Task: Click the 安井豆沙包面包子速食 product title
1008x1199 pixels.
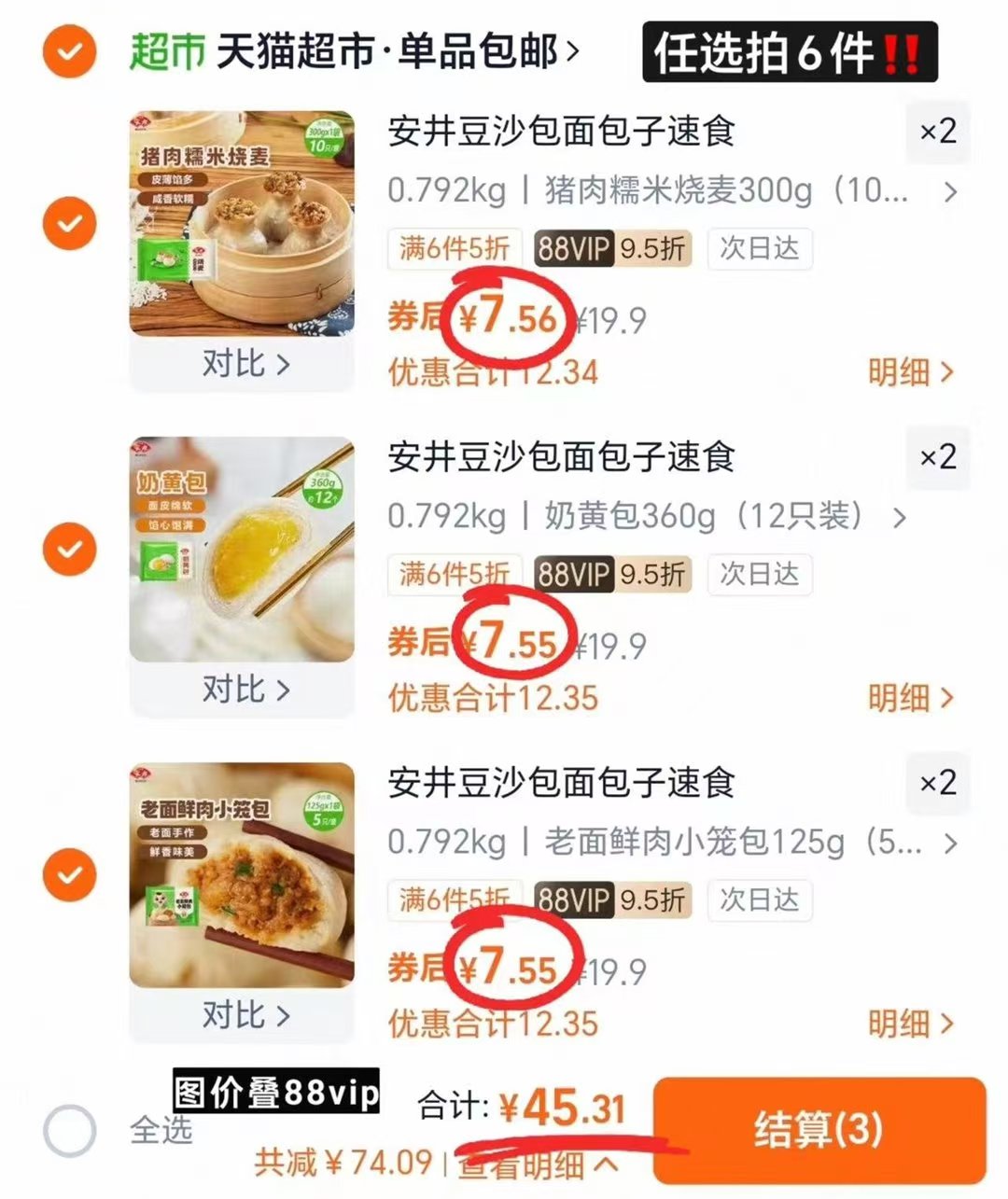Action: point(562,132)
